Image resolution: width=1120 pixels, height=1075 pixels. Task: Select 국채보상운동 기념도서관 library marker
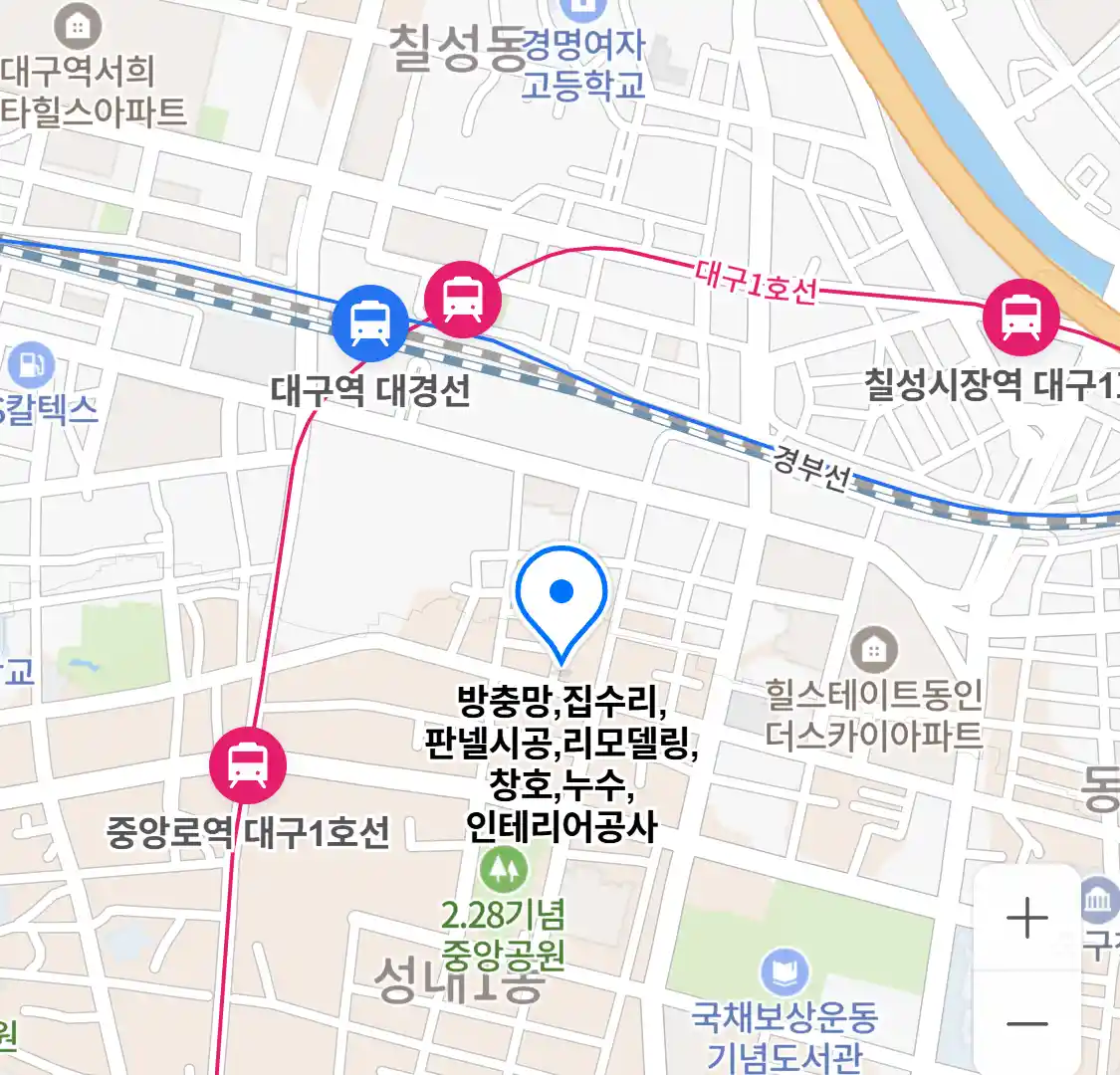784,972
